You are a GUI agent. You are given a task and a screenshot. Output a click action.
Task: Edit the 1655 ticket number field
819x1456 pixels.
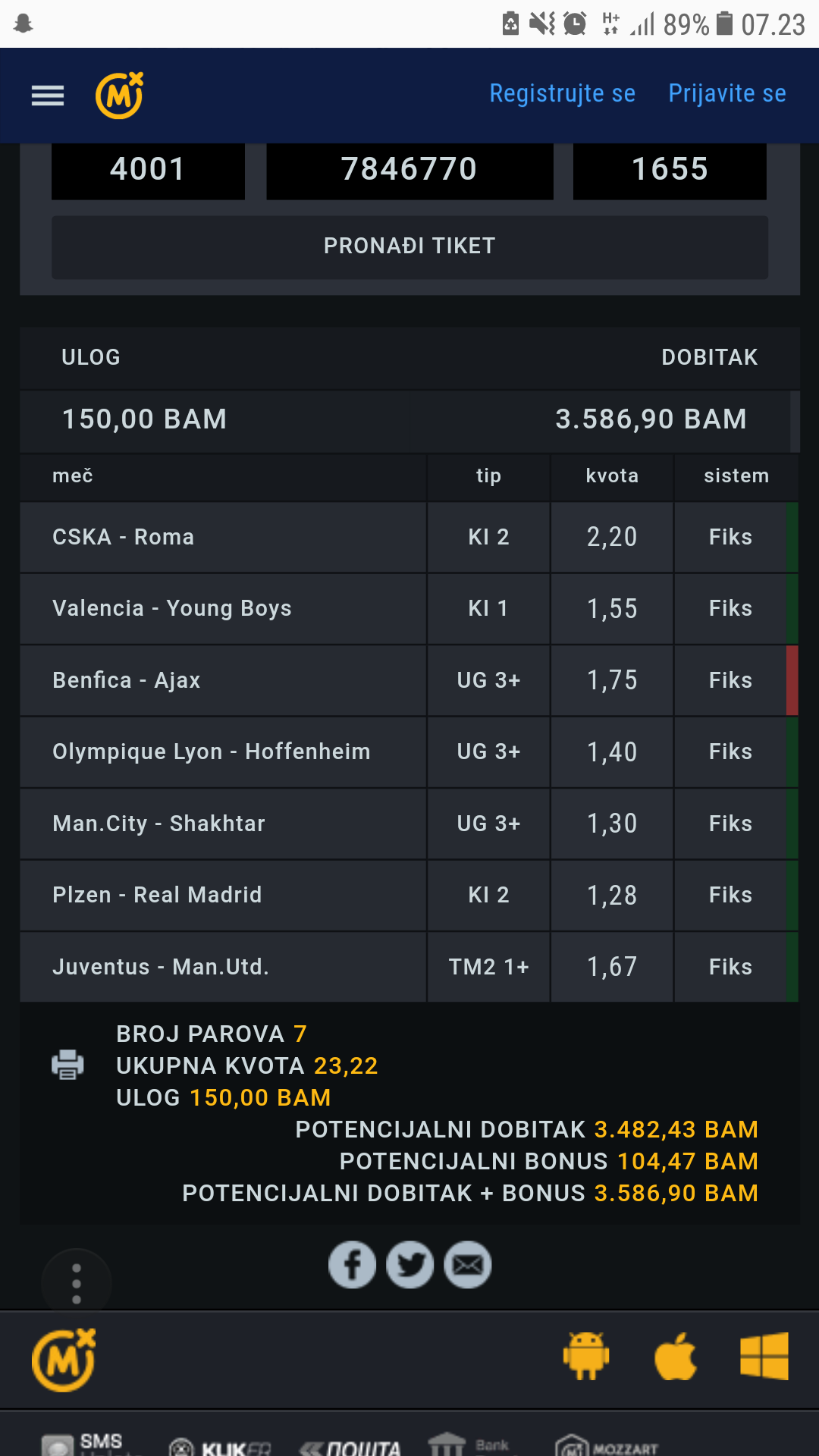[x=670, y=170]
